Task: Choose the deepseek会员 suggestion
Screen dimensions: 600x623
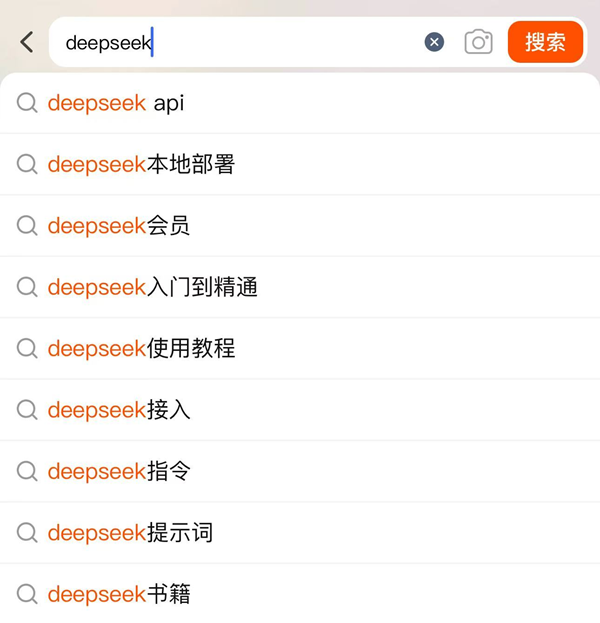Action: click(x=119, y=226)
